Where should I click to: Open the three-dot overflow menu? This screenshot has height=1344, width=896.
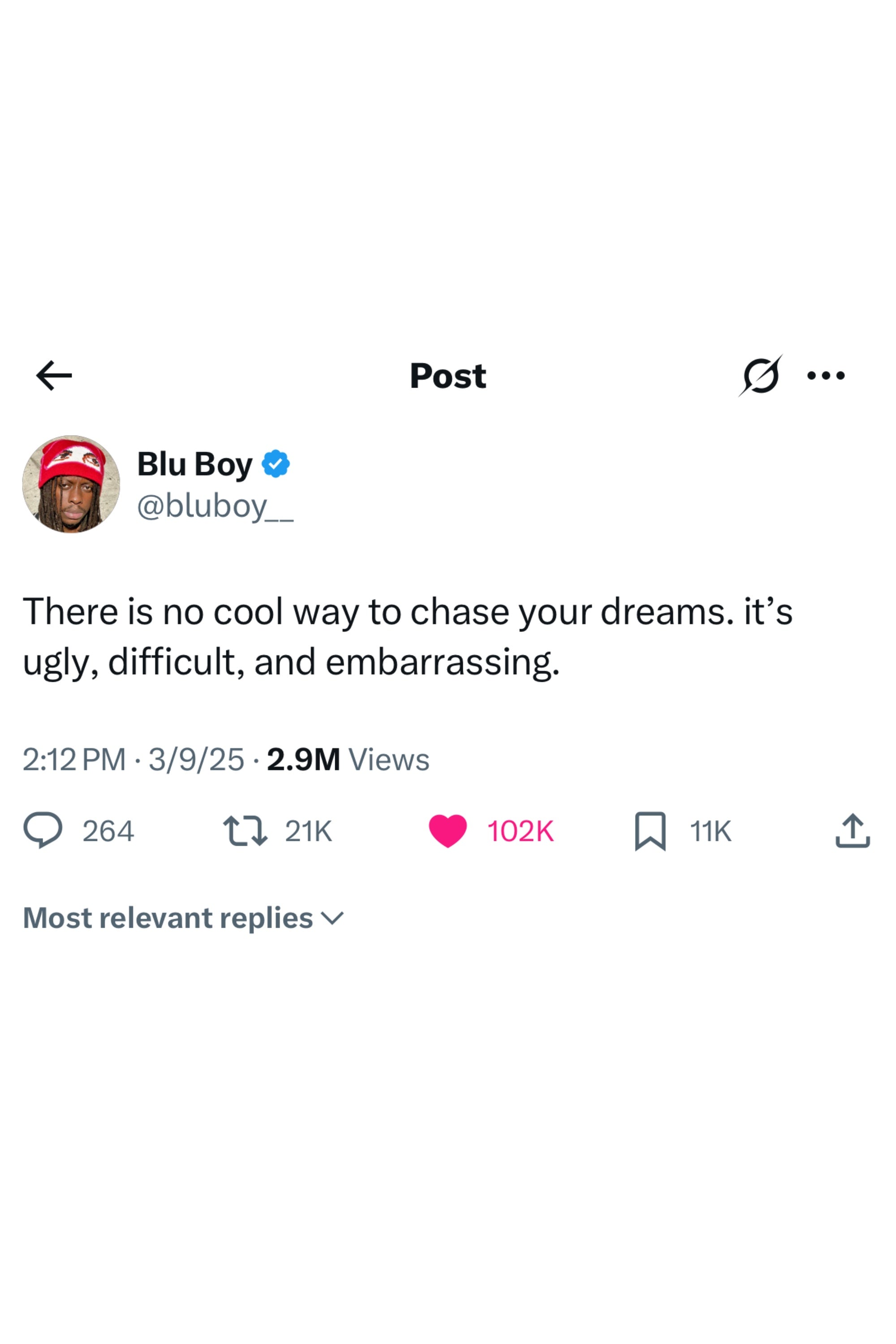pos(826,375)
